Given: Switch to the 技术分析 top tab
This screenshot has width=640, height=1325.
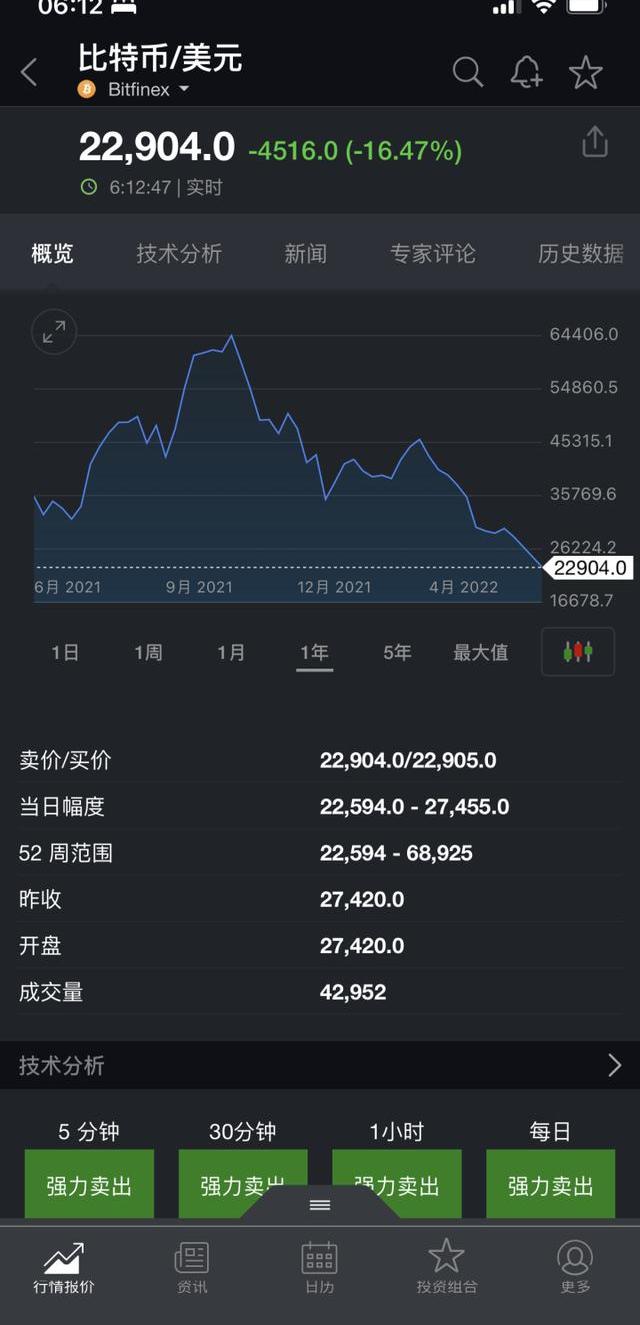Looking at the screenshot, I should pyautogui.click(x=179, y=254).
